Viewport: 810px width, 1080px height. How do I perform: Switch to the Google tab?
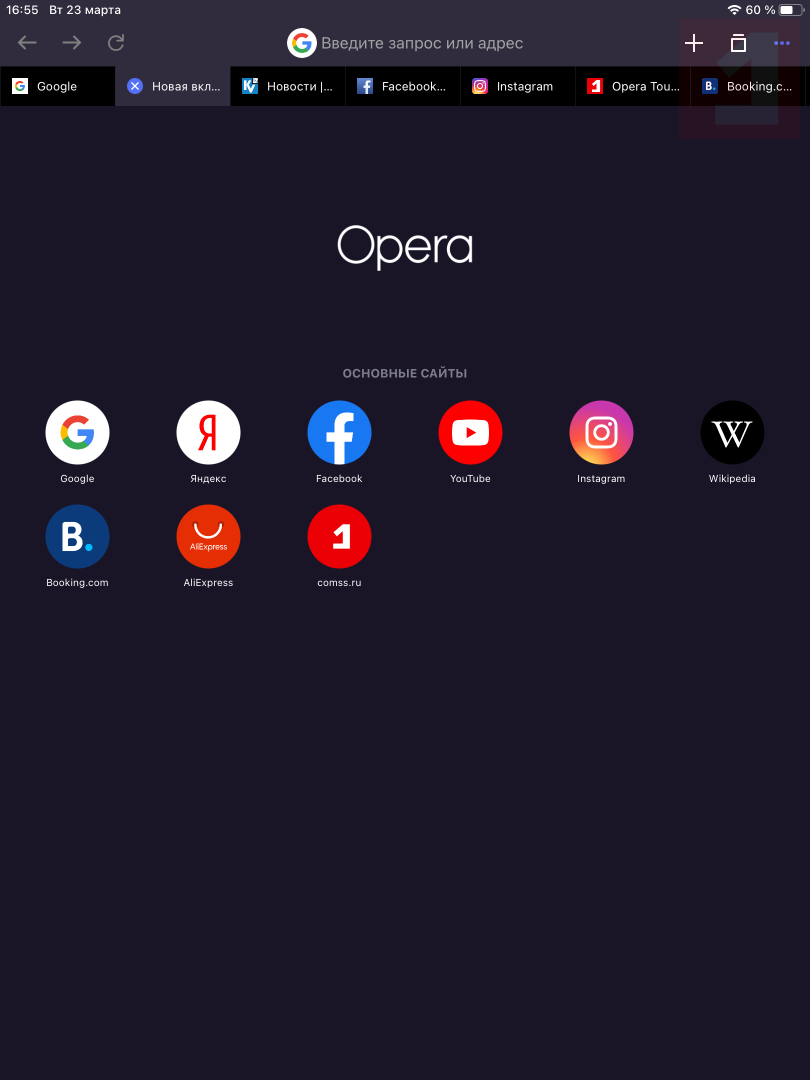click(x=57, y=87)
